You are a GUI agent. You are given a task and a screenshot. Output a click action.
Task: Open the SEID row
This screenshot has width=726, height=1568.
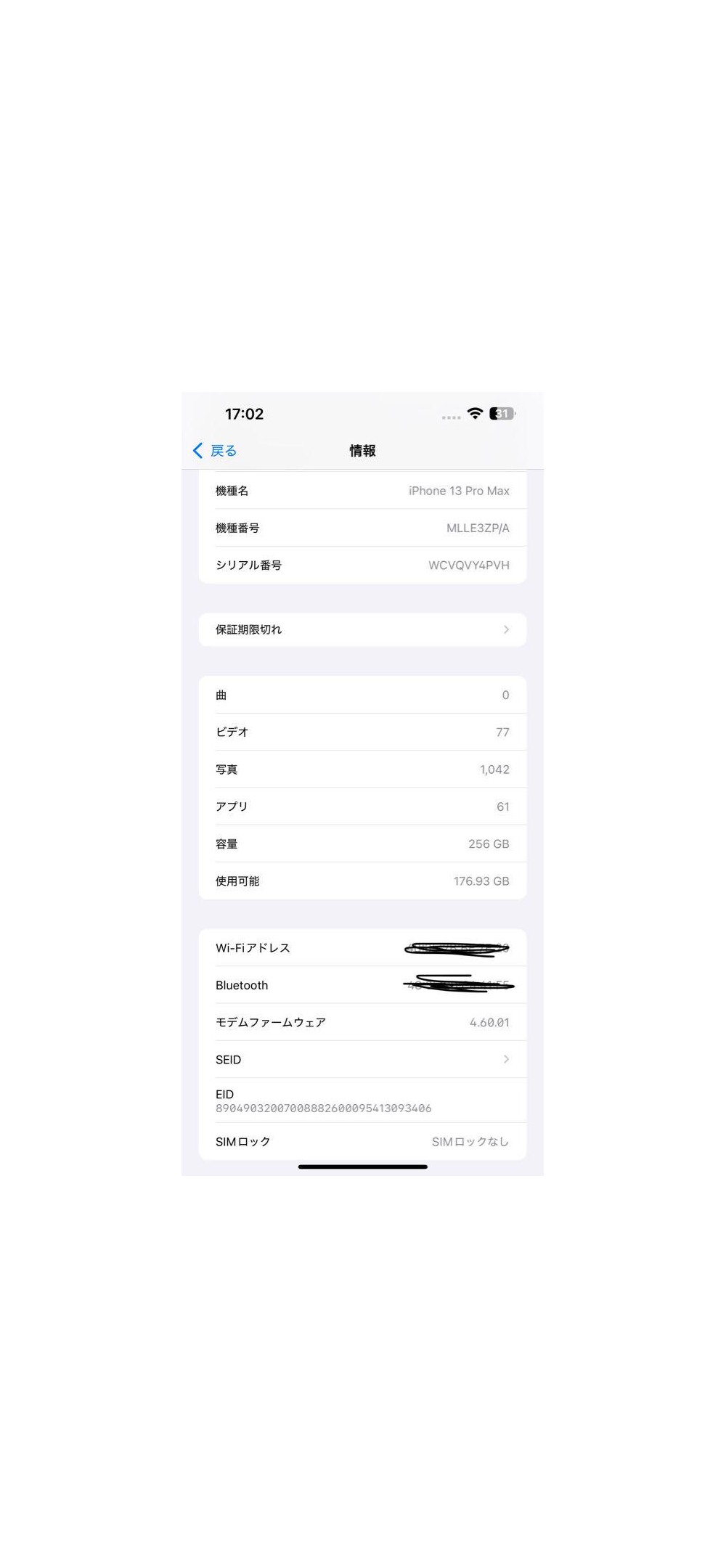coord(362,1059)
